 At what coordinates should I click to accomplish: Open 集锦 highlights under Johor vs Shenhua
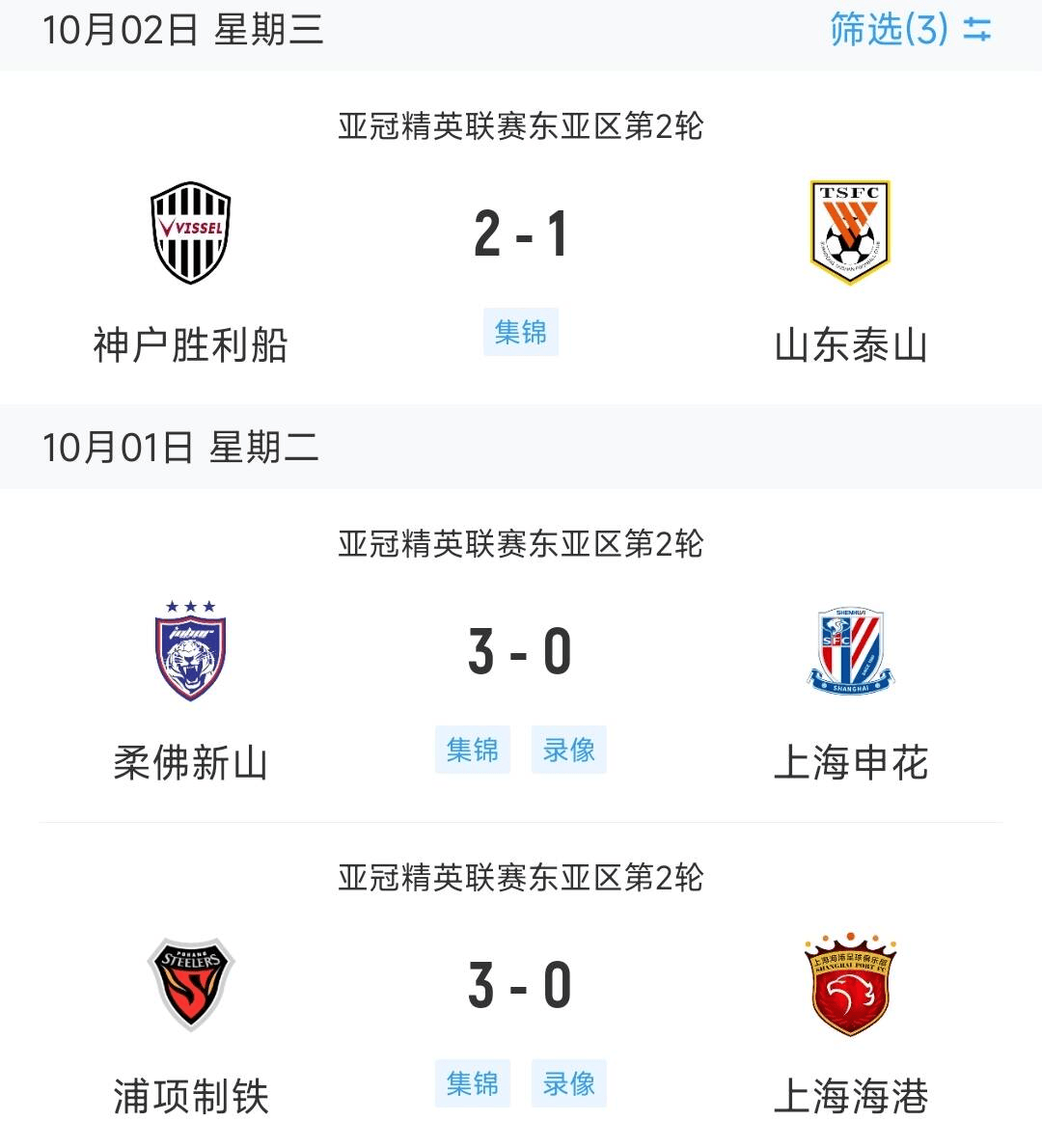472,749
